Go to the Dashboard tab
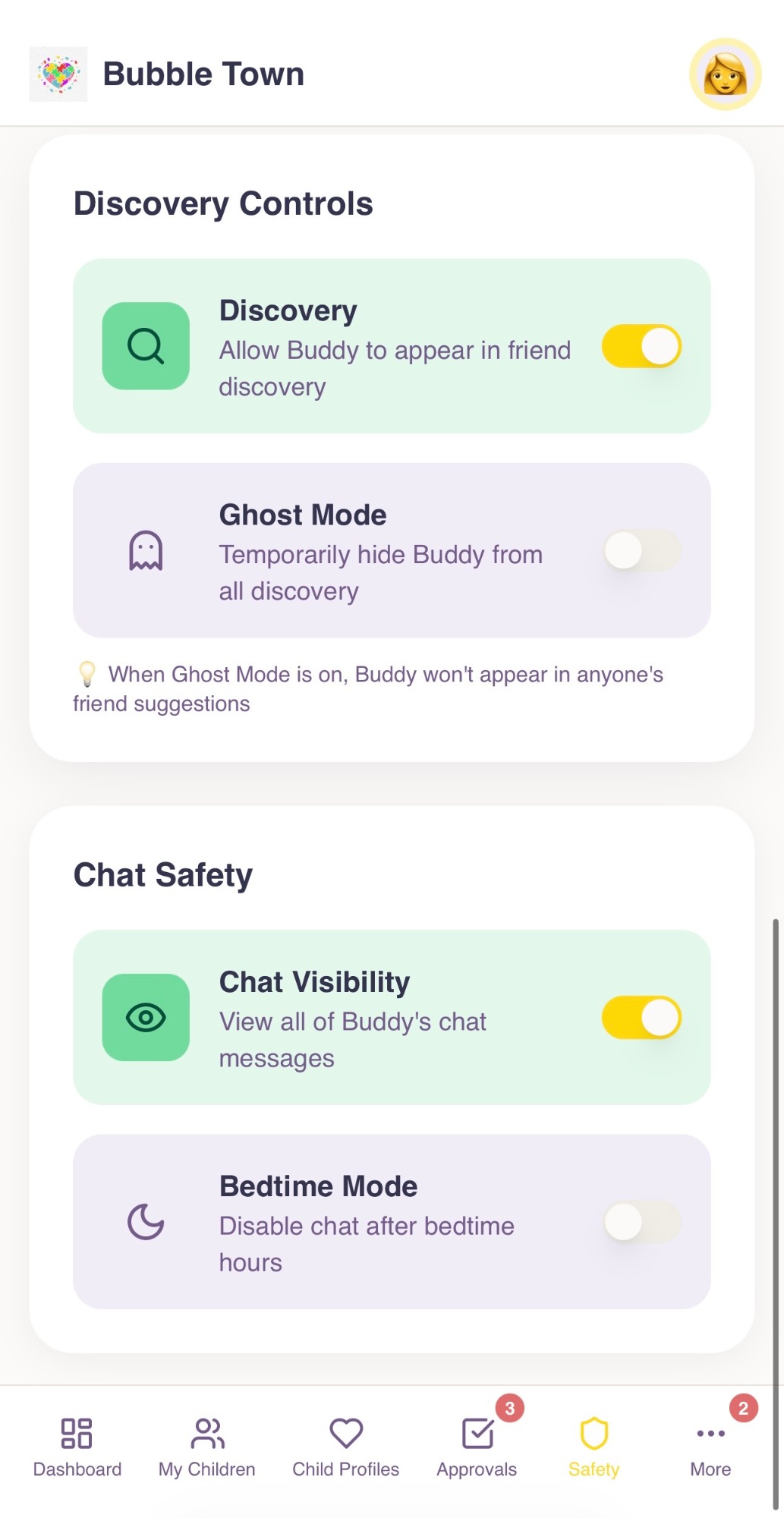784x1518 pixels. [x=77, y=1447]
